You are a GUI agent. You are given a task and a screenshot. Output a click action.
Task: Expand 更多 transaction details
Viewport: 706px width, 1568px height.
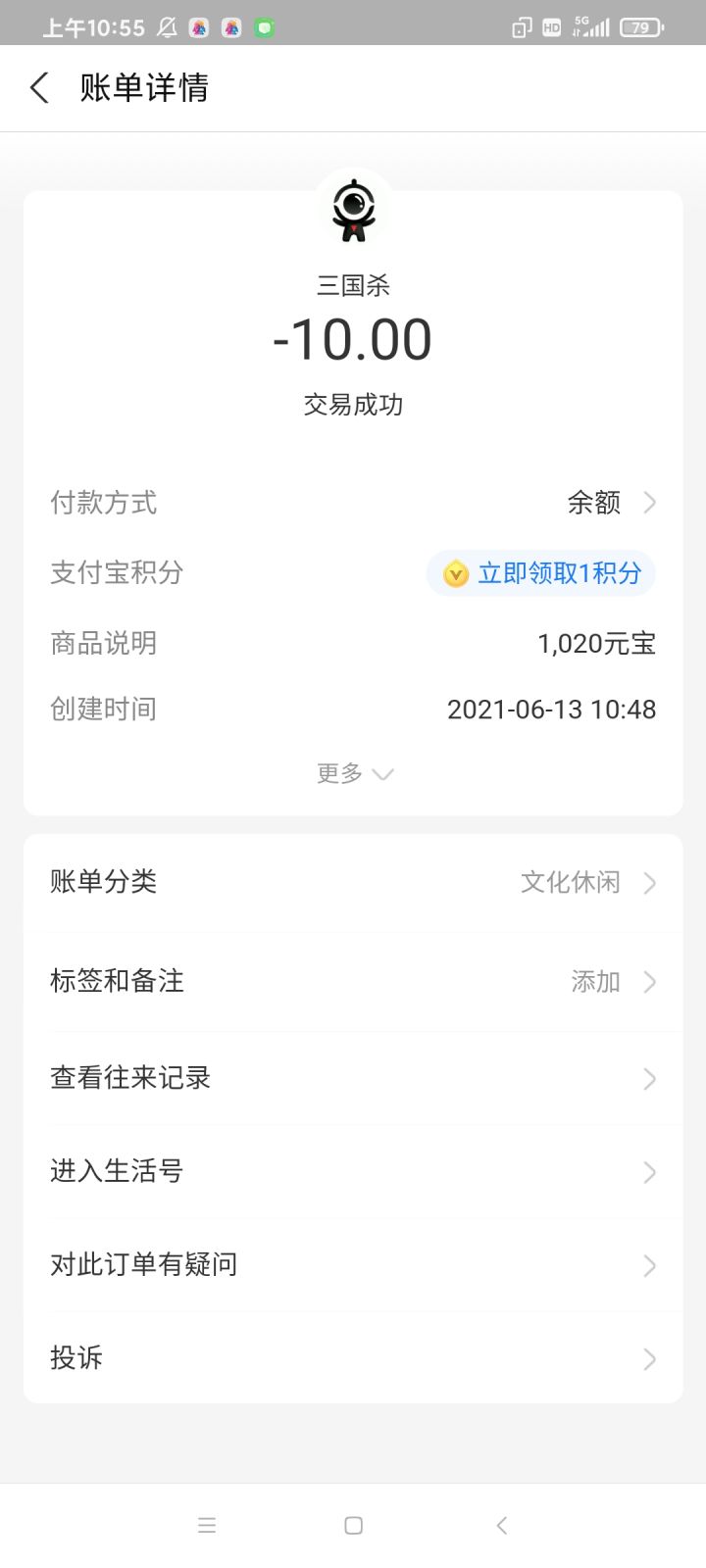pyautogui.click(x=353, y=774)
